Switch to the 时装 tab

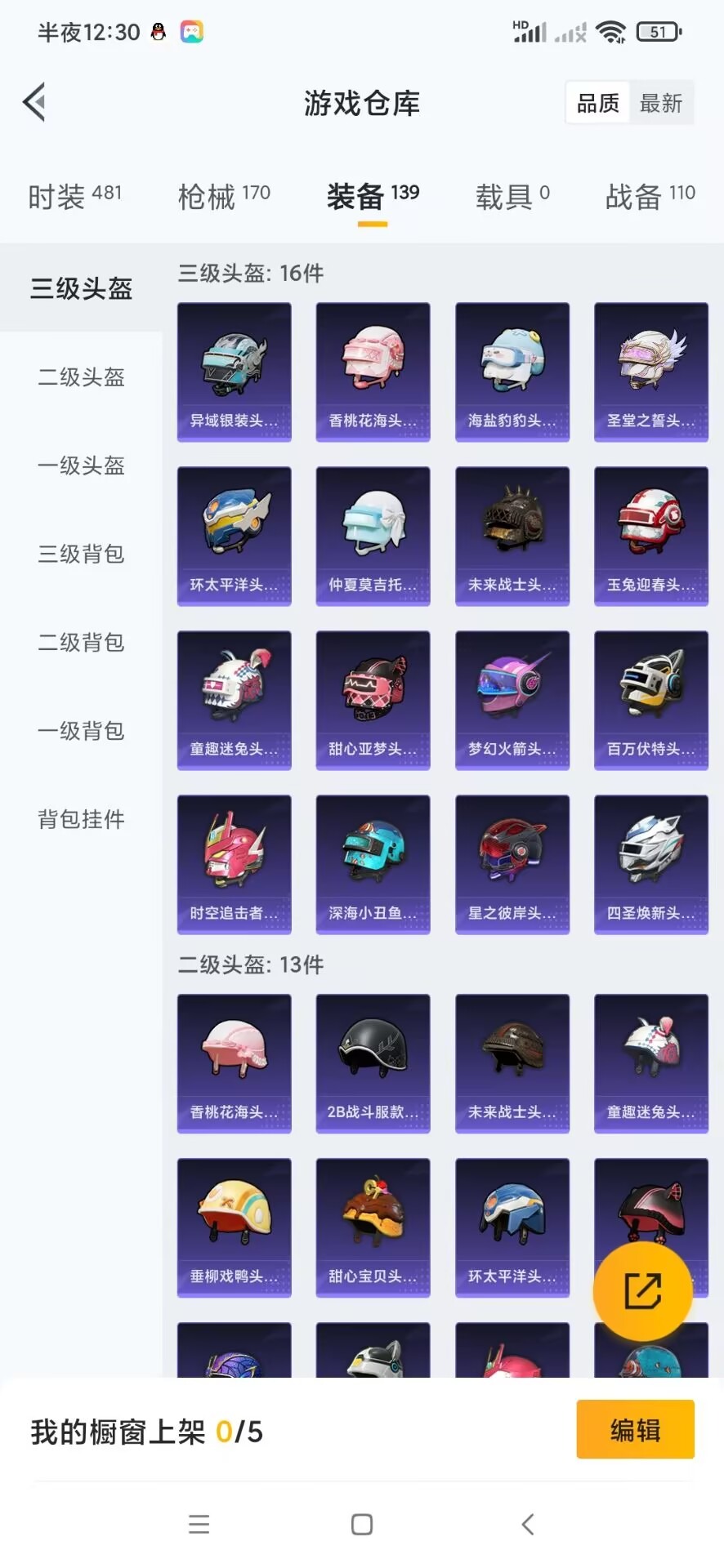coord(74,196)
